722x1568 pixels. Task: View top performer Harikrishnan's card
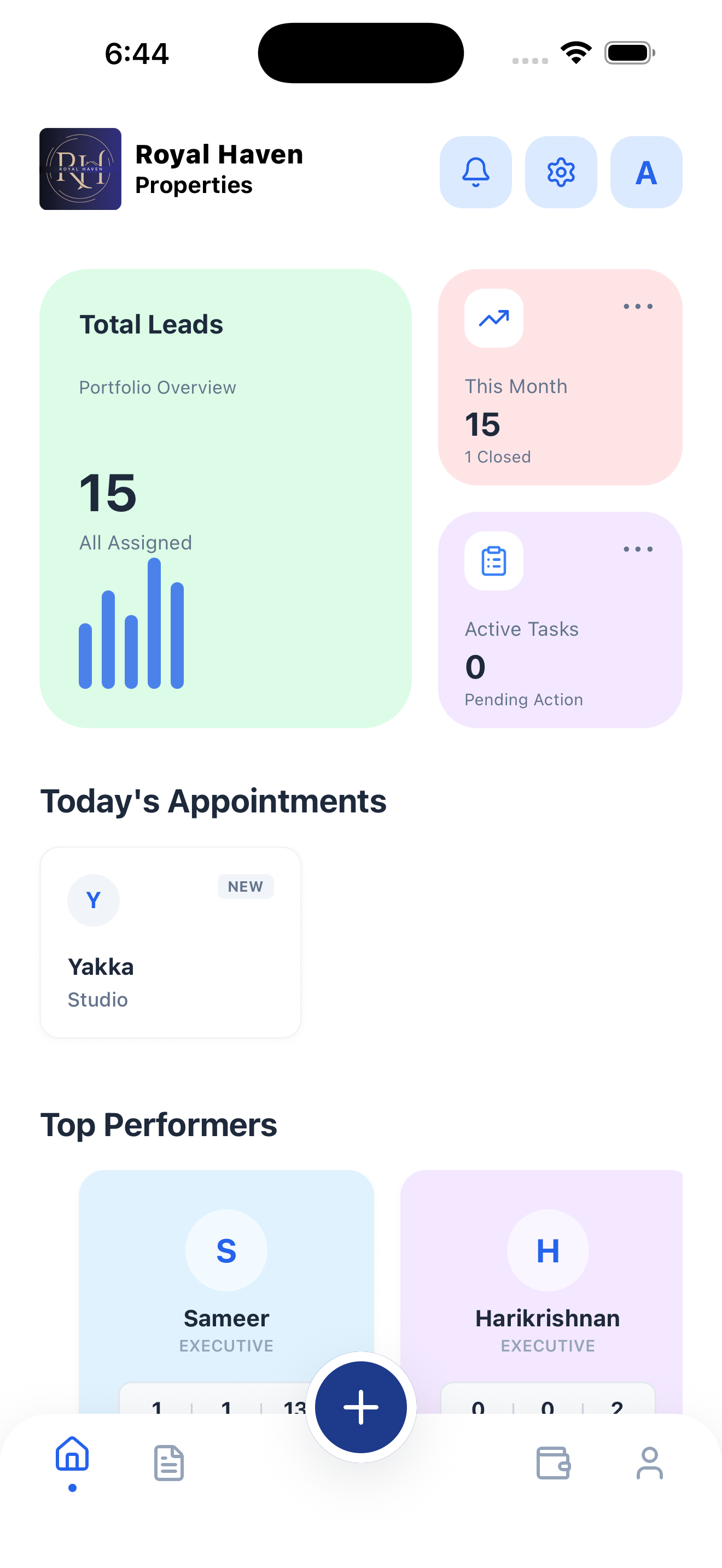(541, 1290)
